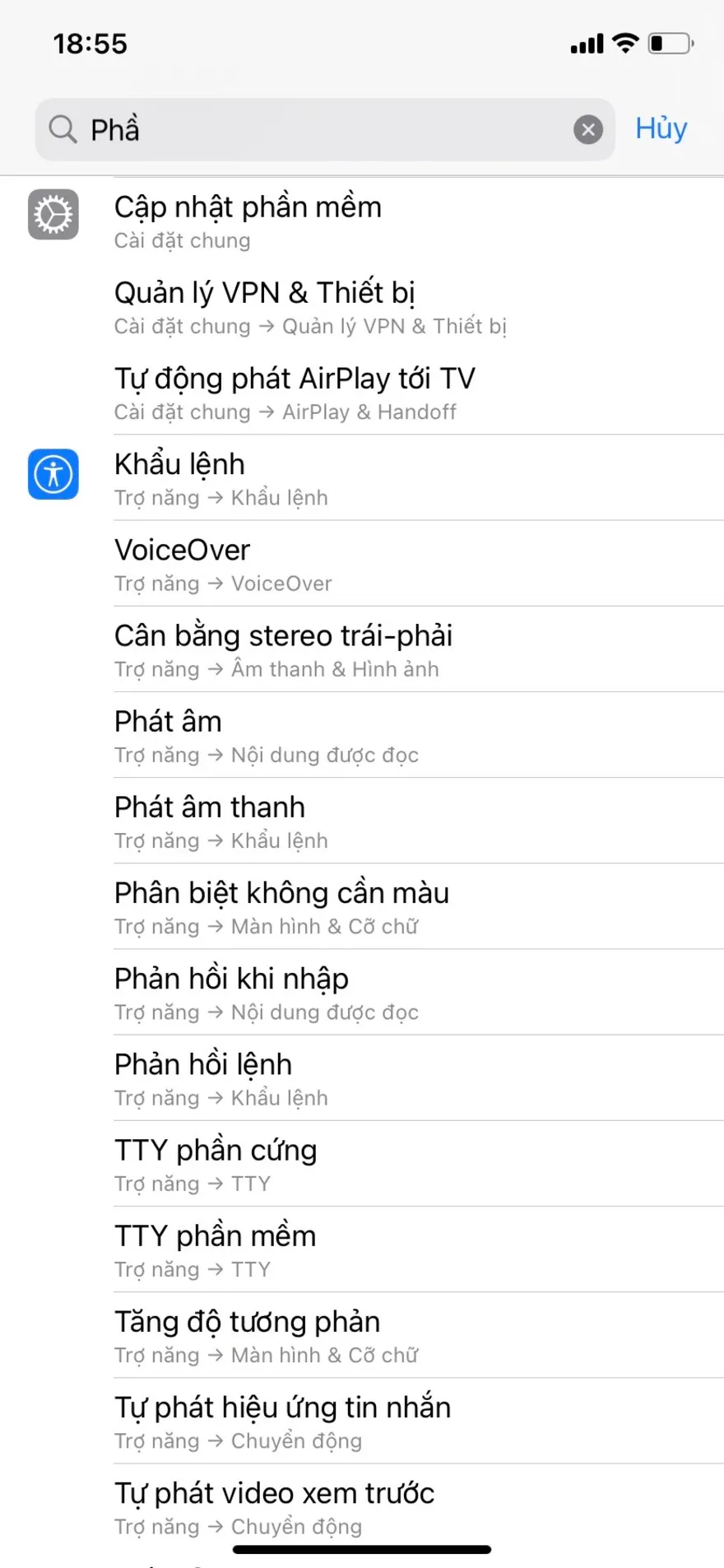Tap the magnifying glass in the search bar

(x=62, y=128)
